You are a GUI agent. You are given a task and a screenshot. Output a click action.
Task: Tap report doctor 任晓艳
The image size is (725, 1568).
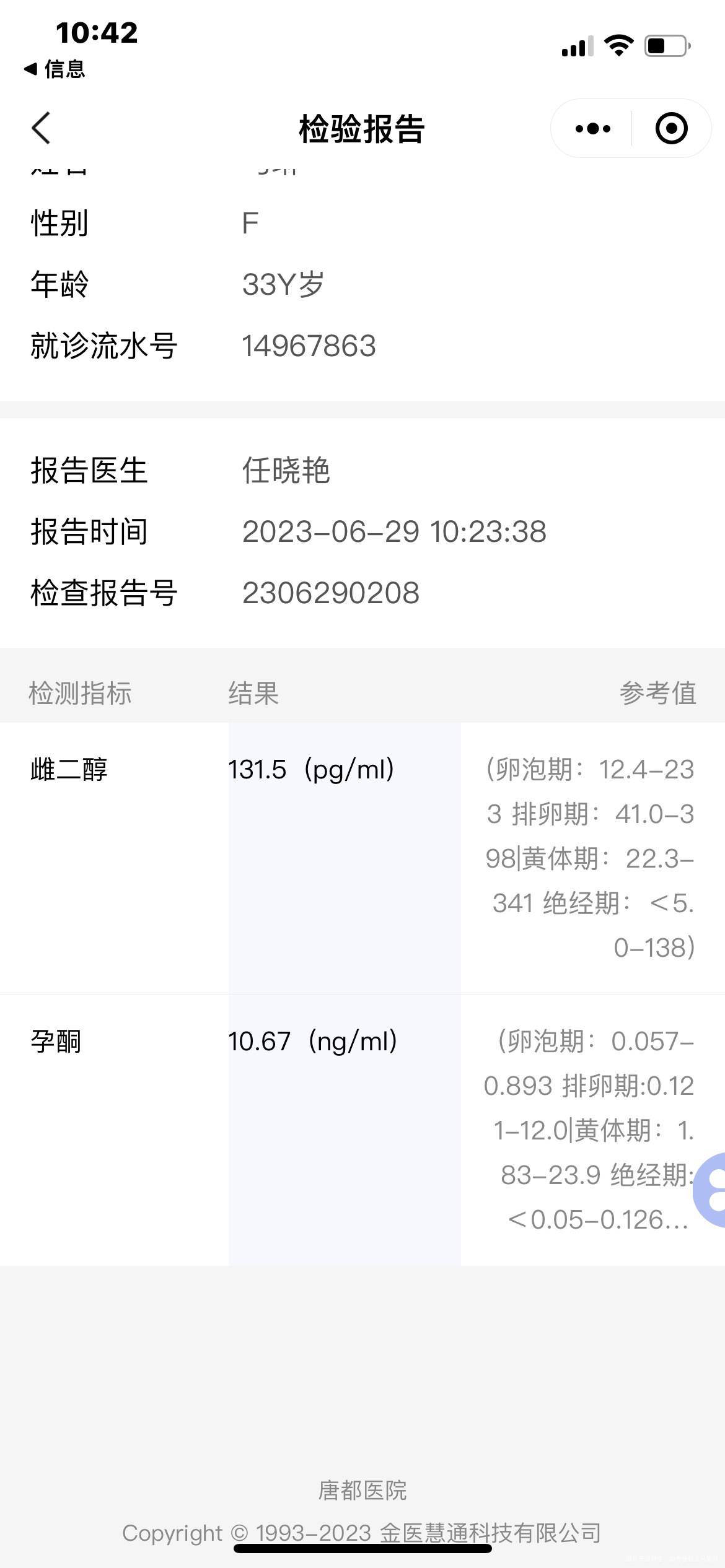[x=288, y=471]
